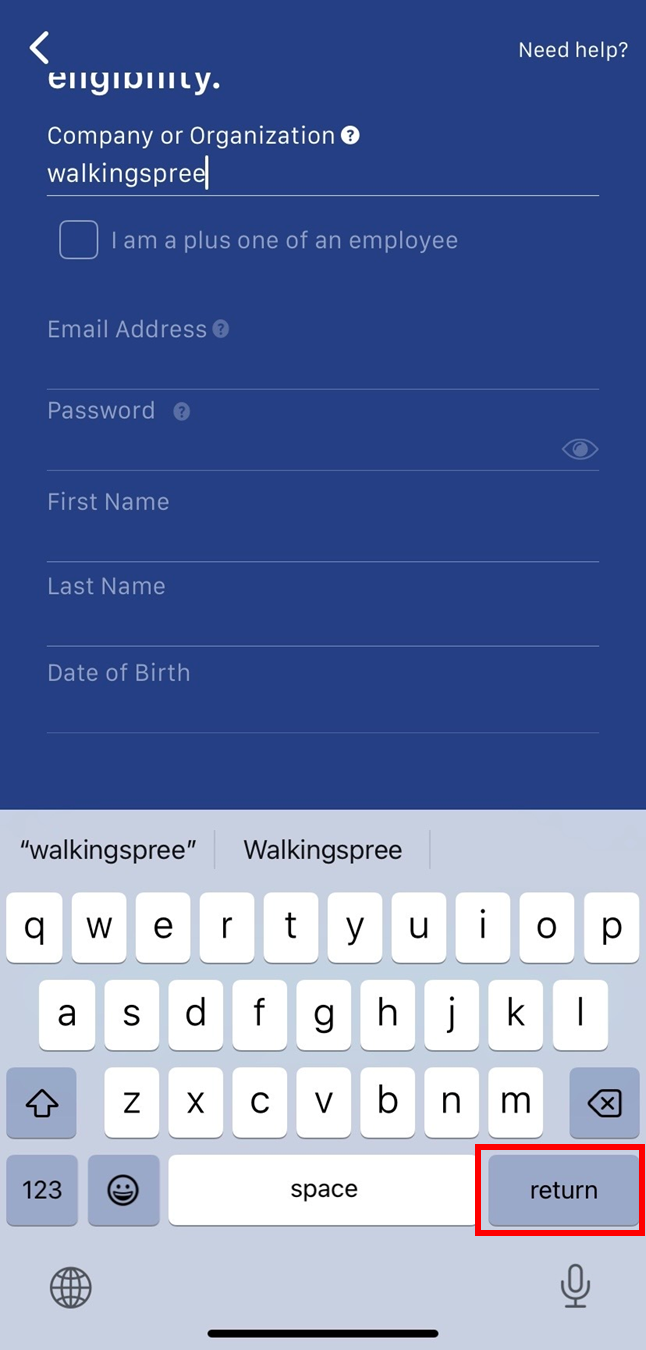The image size is (646, 1350).
Task: Delete a character with the backspace key
Action: pyautogui.click(x=604, y=1103)
